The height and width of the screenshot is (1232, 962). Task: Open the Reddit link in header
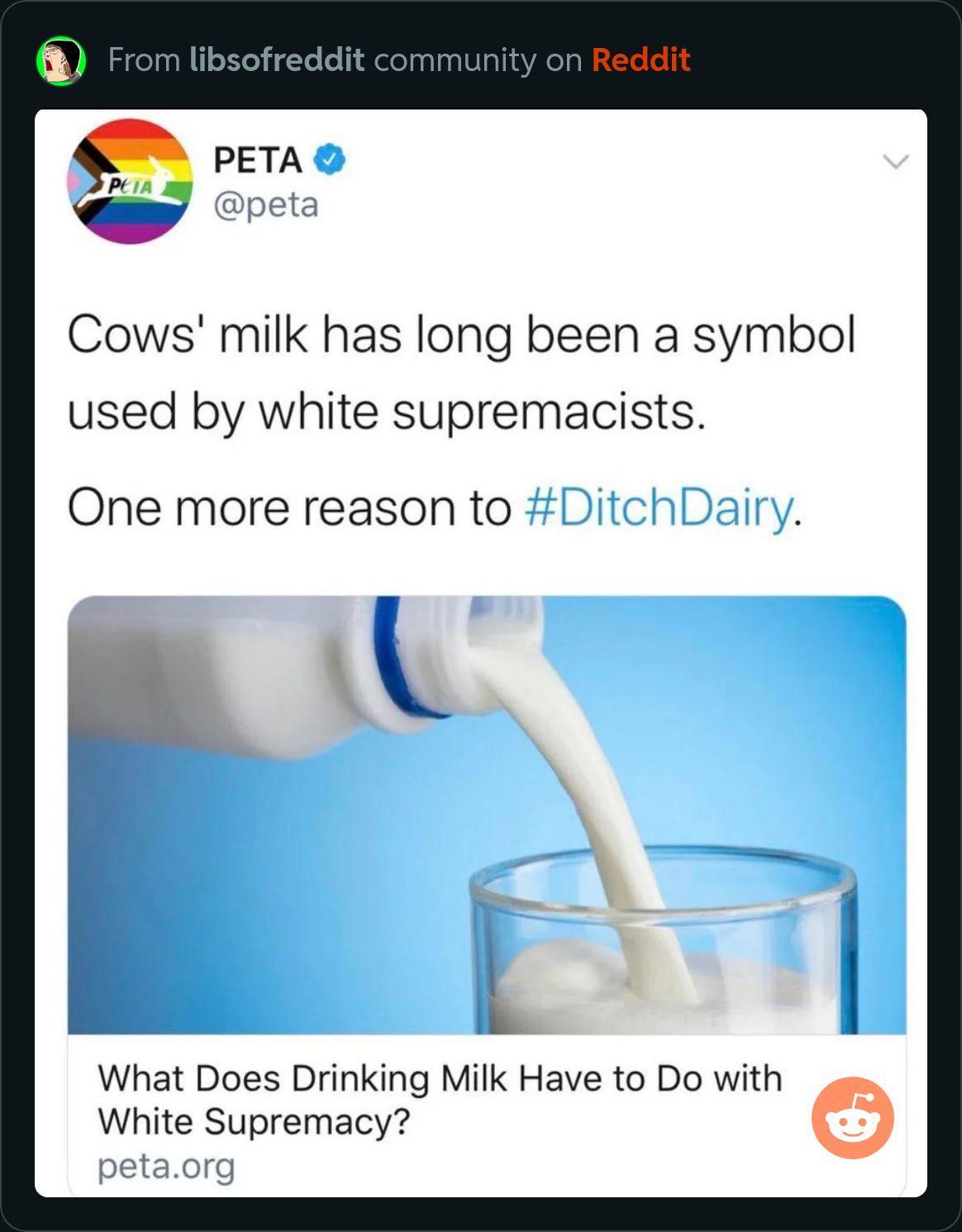pos(641,60)
